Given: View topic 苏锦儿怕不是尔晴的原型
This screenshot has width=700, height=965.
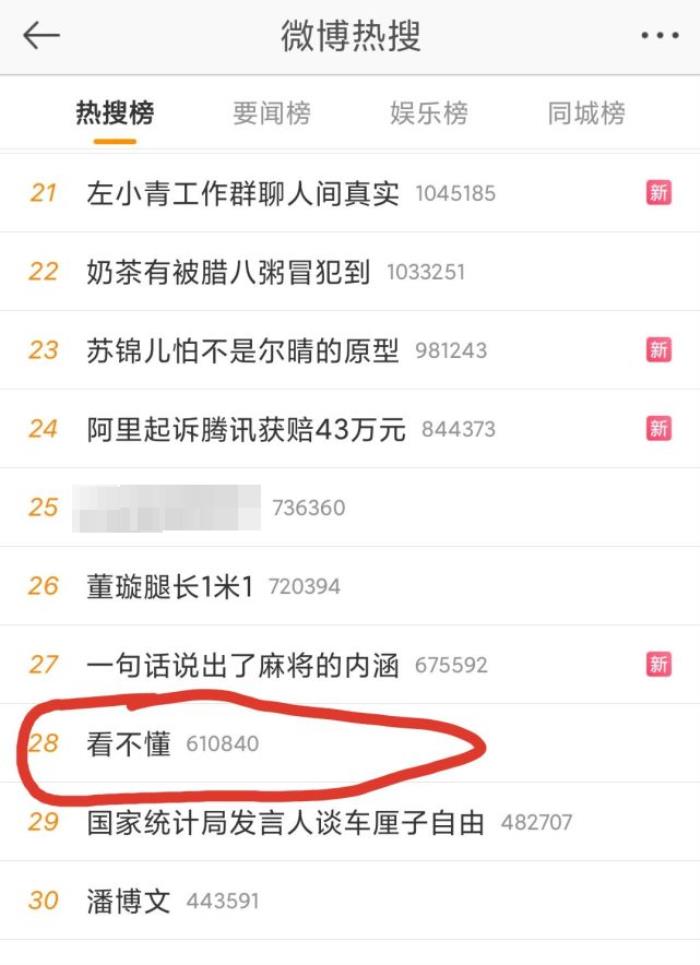Looking at the screenshot, I should [243, 350].
